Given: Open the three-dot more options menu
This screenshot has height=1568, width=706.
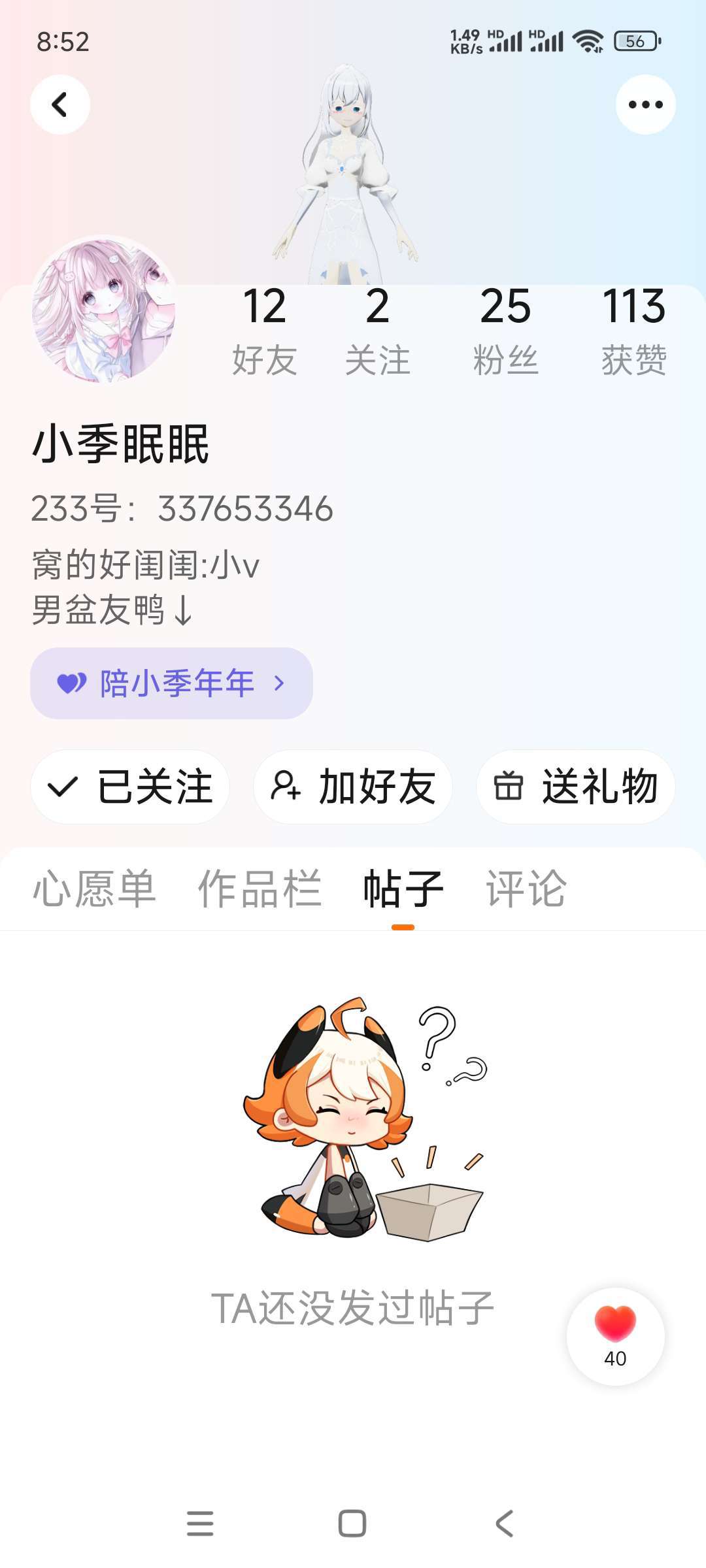Looking at the screenshot, I should [x=645, y=105].
